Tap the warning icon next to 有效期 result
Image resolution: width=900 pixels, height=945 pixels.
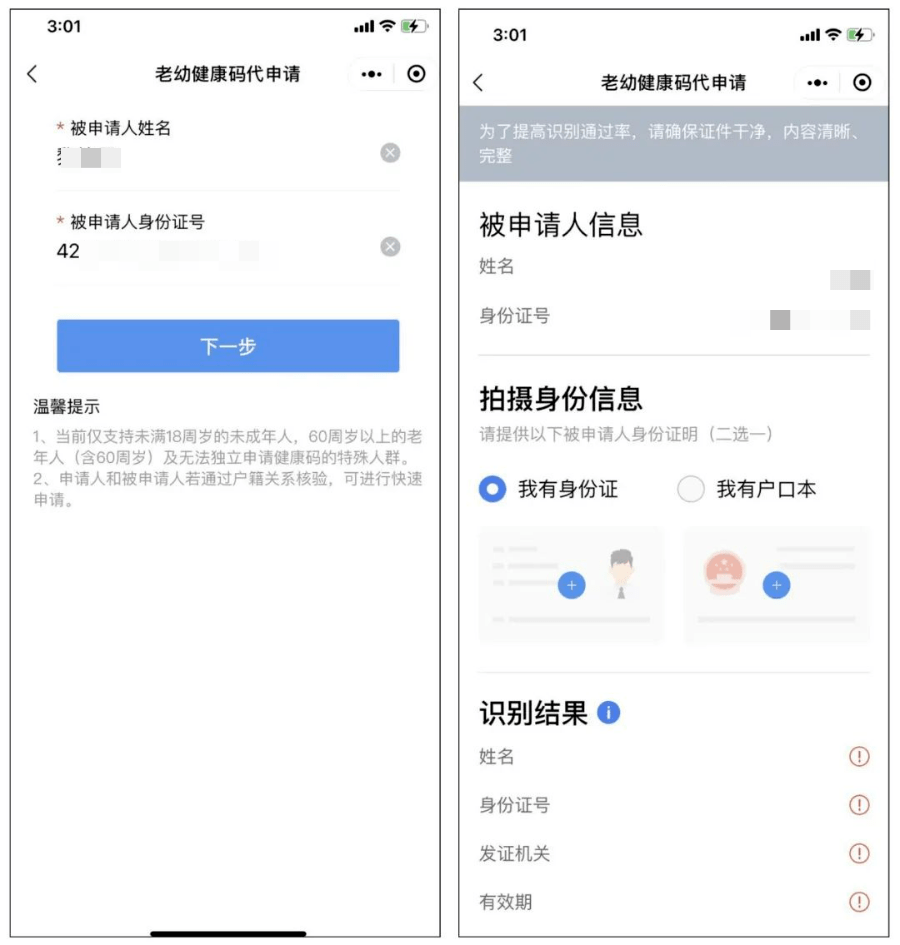pyautogui.click(x=859, y=901)
